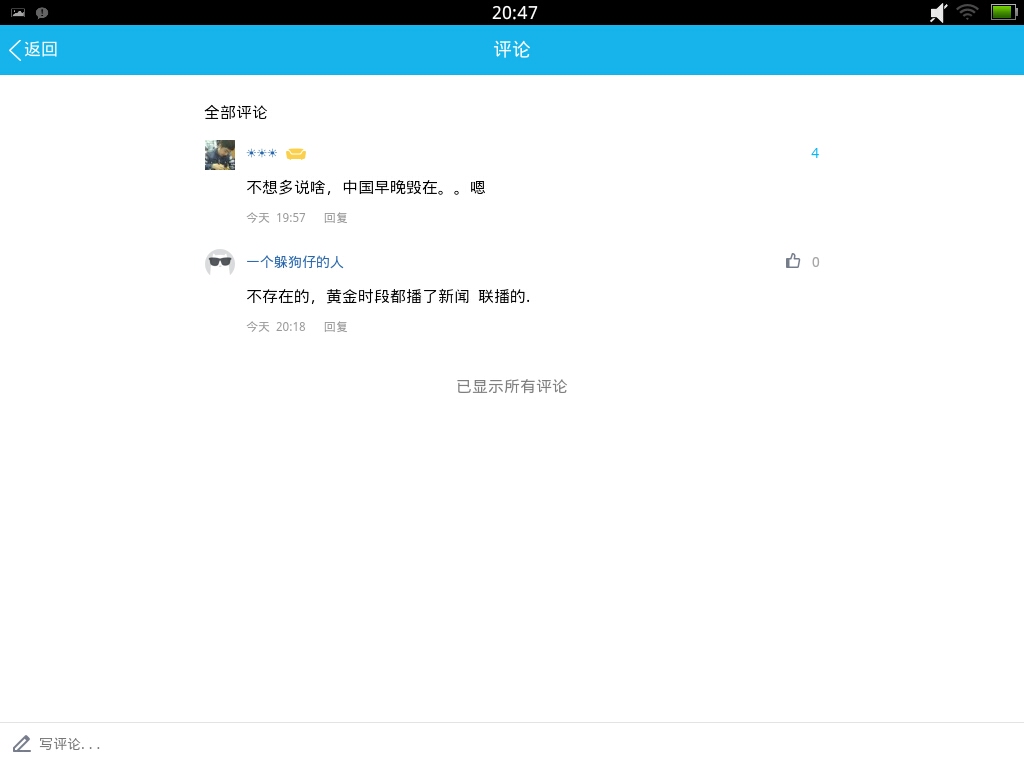Tap the like count 4 on the first comment
Screen dimensions: 1024x768
(x=814, y=153)
